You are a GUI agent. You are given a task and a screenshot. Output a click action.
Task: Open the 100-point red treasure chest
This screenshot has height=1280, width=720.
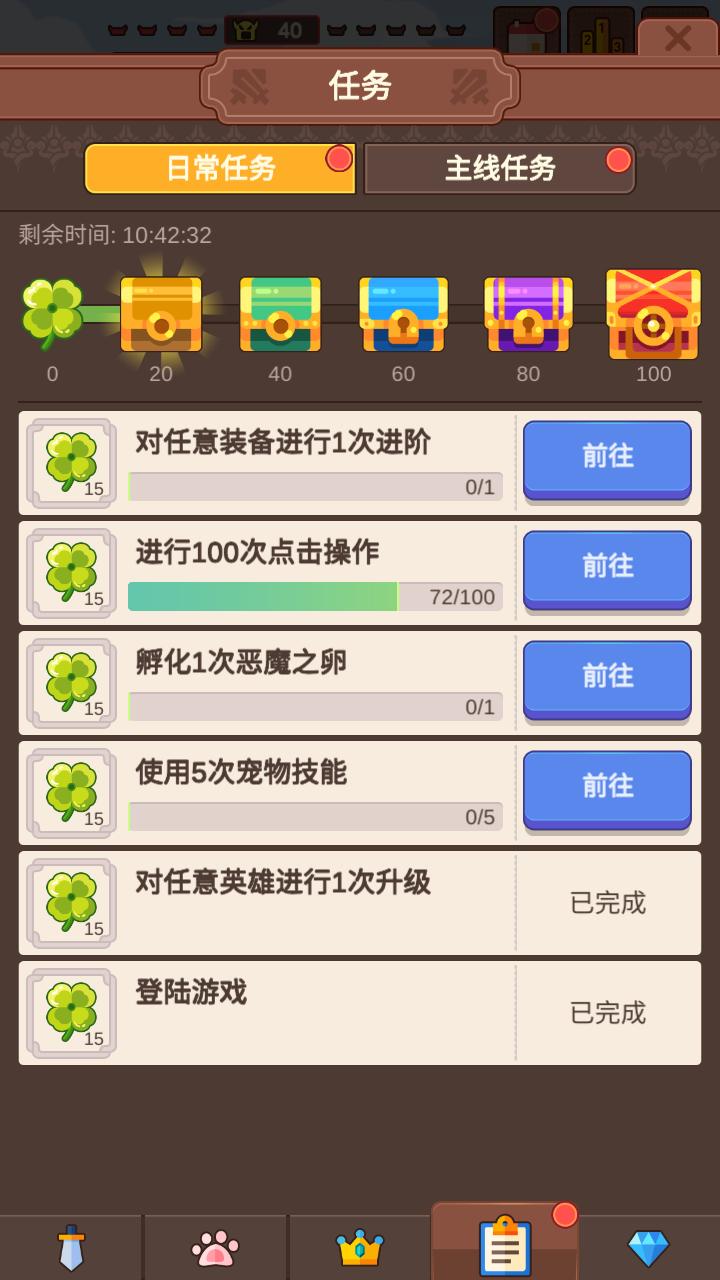(652, 315)
